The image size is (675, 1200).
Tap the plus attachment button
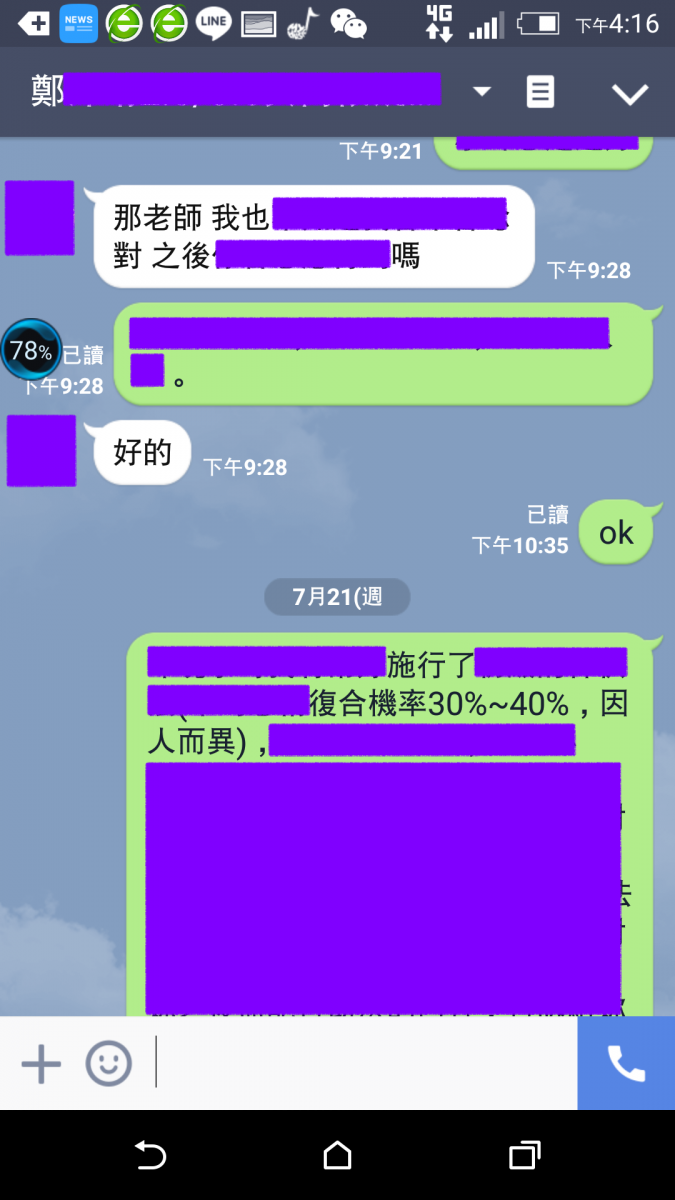pos(41,1064)
